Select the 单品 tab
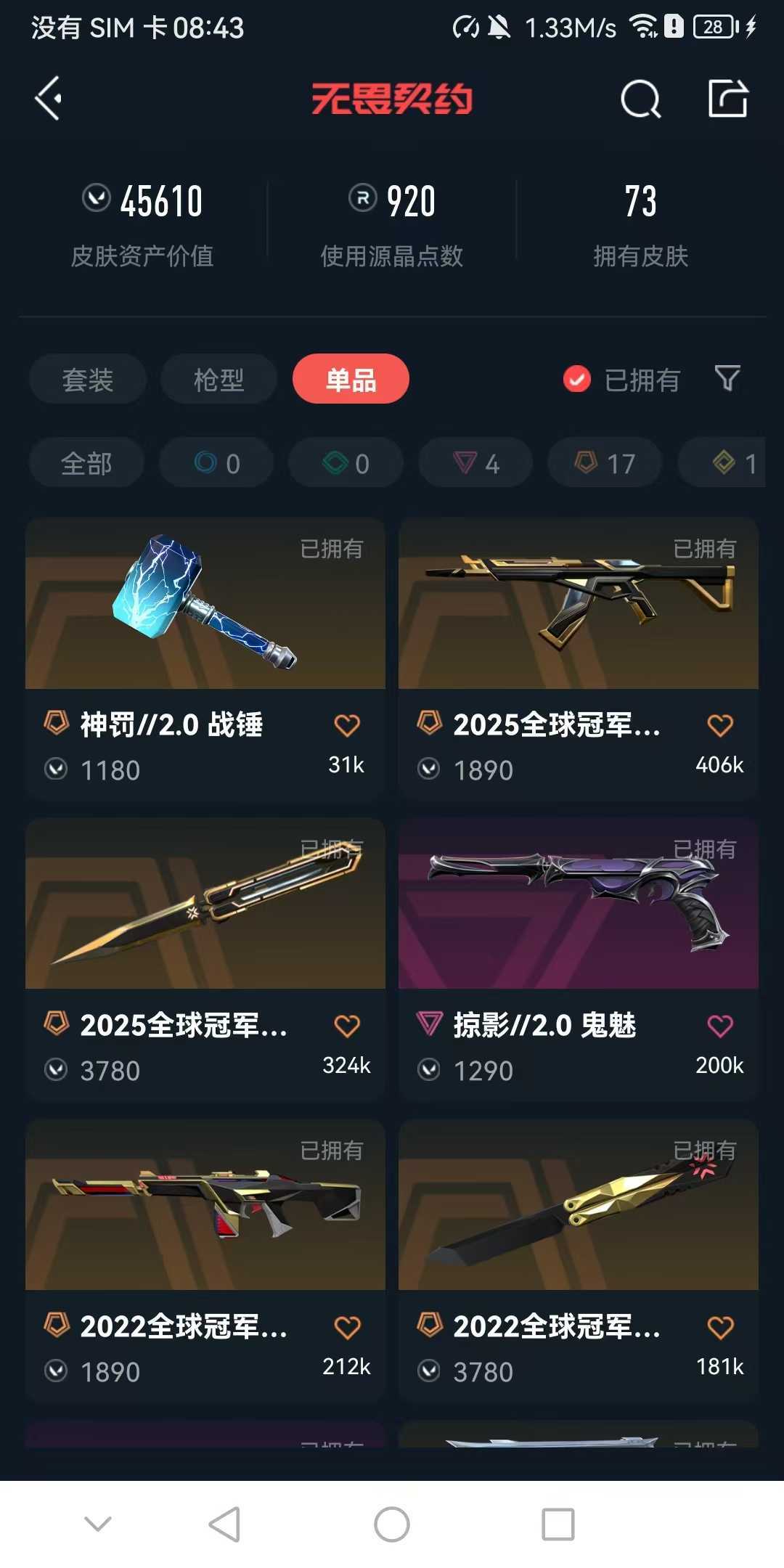The width and height of the screenshot is (784, 1568). point(351,379)
